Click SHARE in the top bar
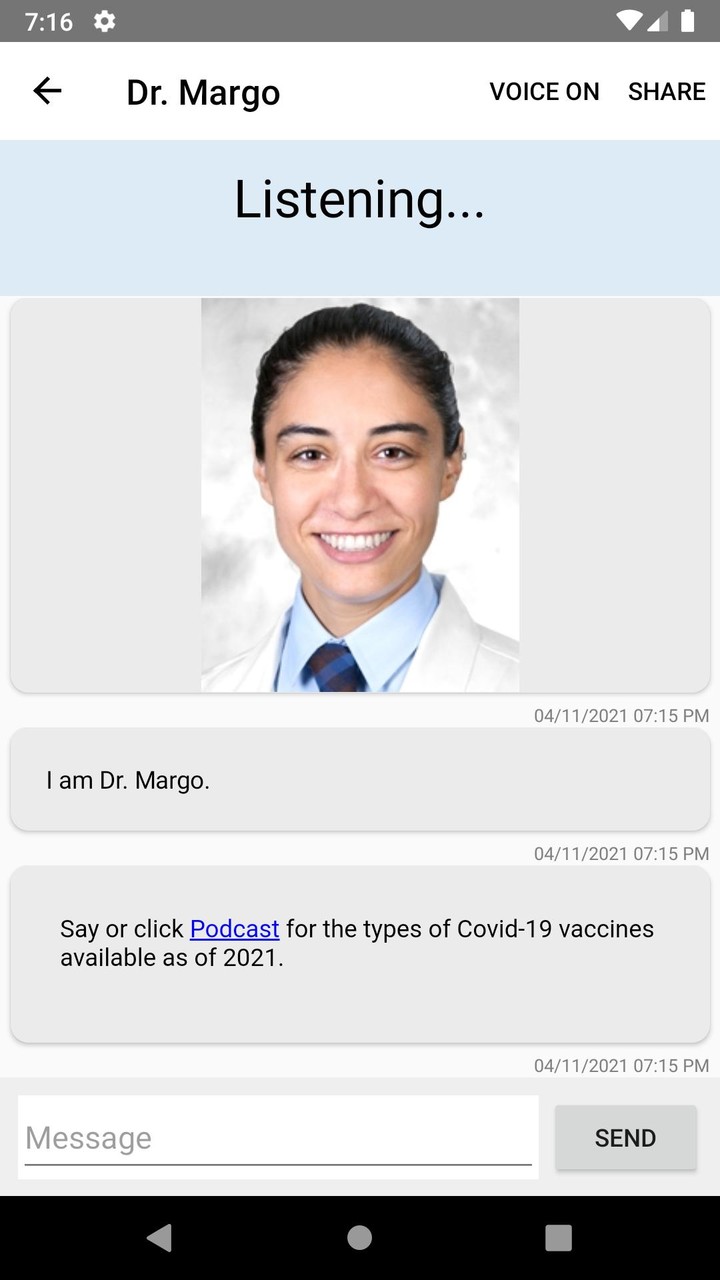Viewport: 720px width, 1280px height. tap(666, 91)
